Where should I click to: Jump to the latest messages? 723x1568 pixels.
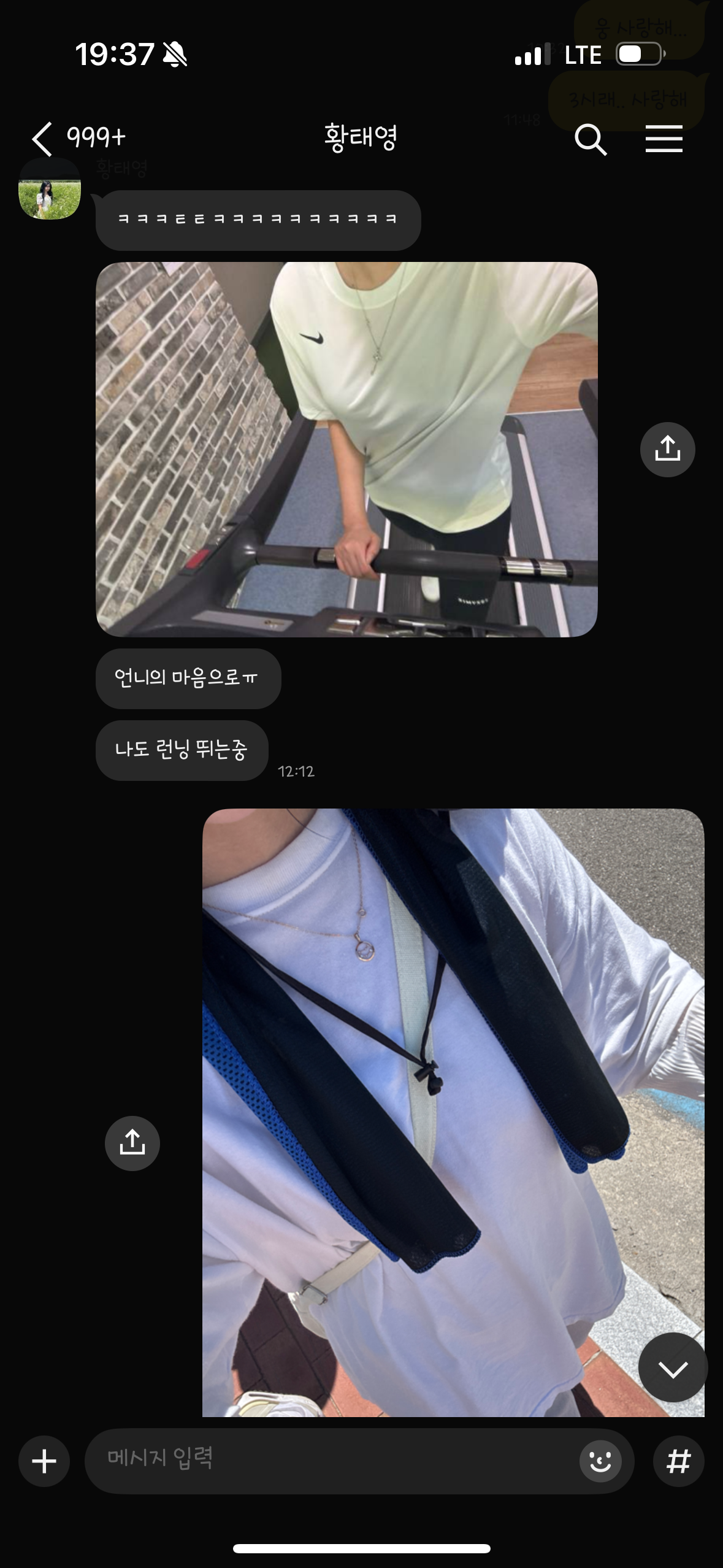coord(673,1367)
